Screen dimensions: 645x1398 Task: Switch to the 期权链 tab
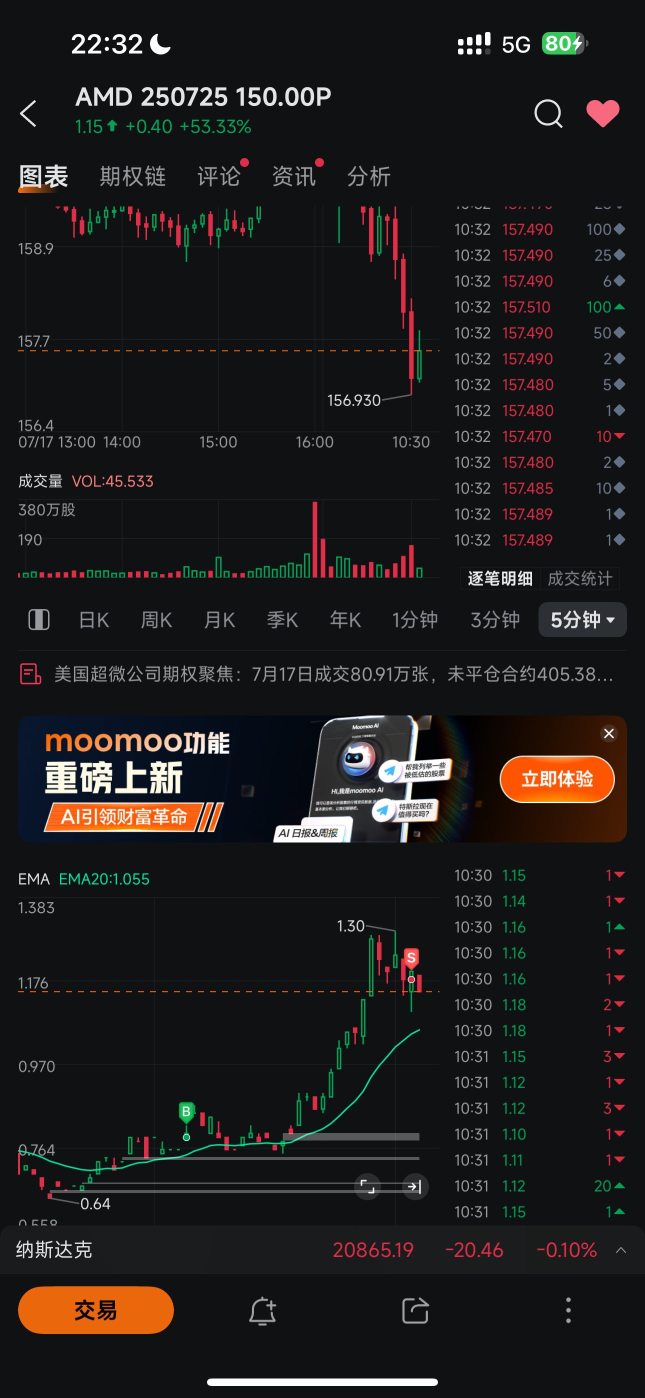132,177
